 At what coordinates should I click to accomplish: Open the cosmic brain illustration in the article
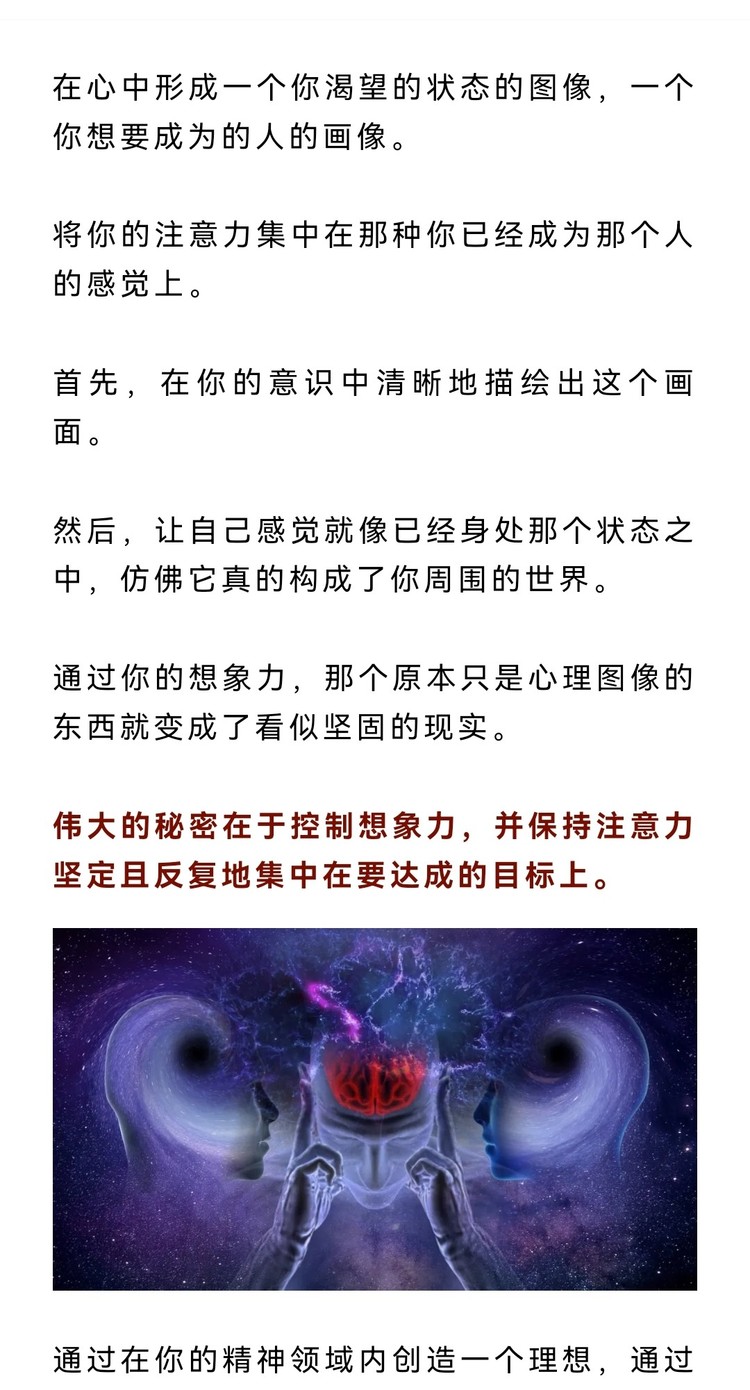(375, 1108)
